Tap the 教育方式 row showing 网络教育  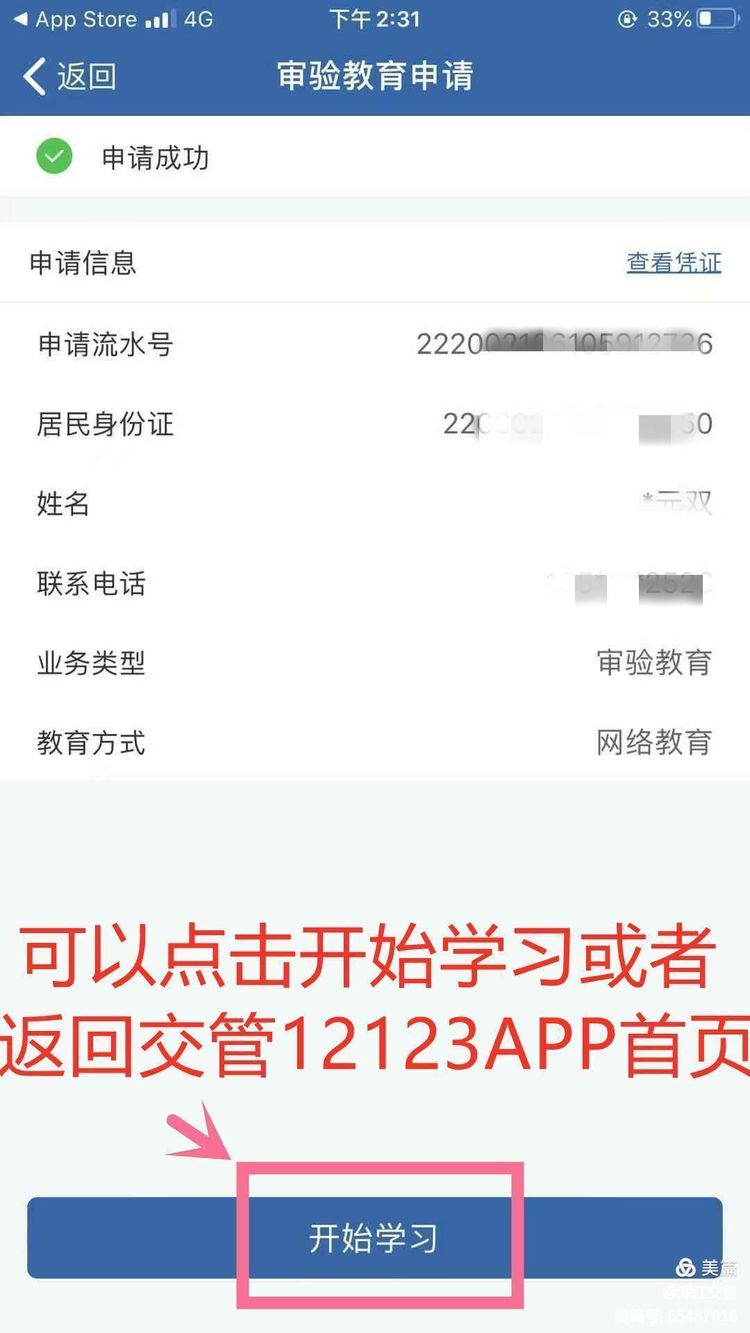coord(375,743)
